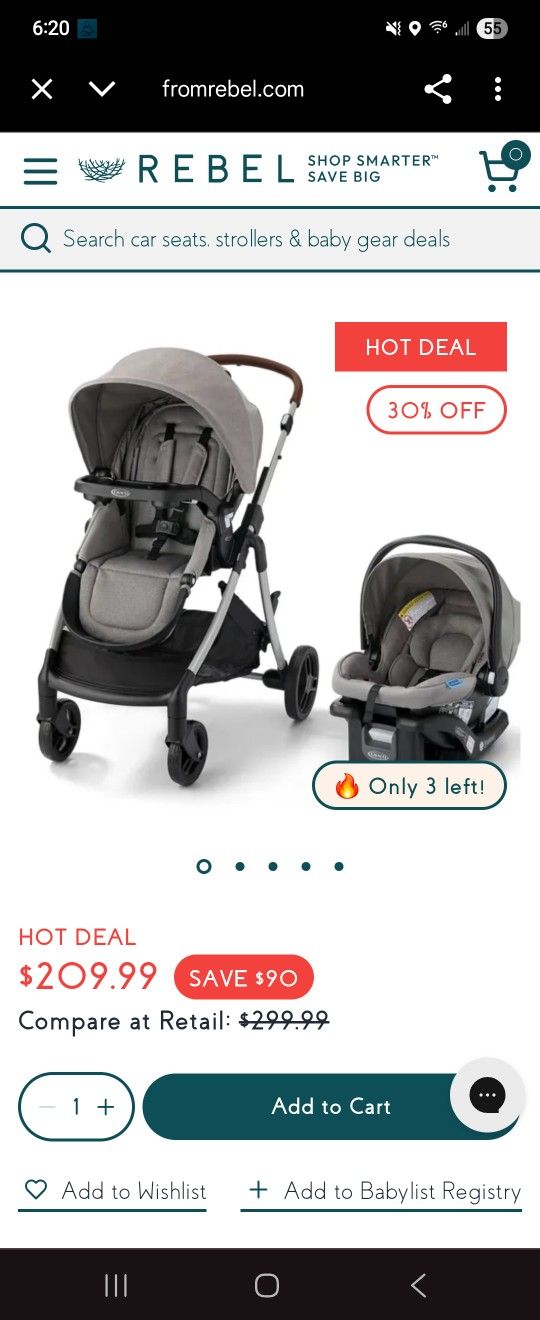Go to the home screen

pos(267,1285)
